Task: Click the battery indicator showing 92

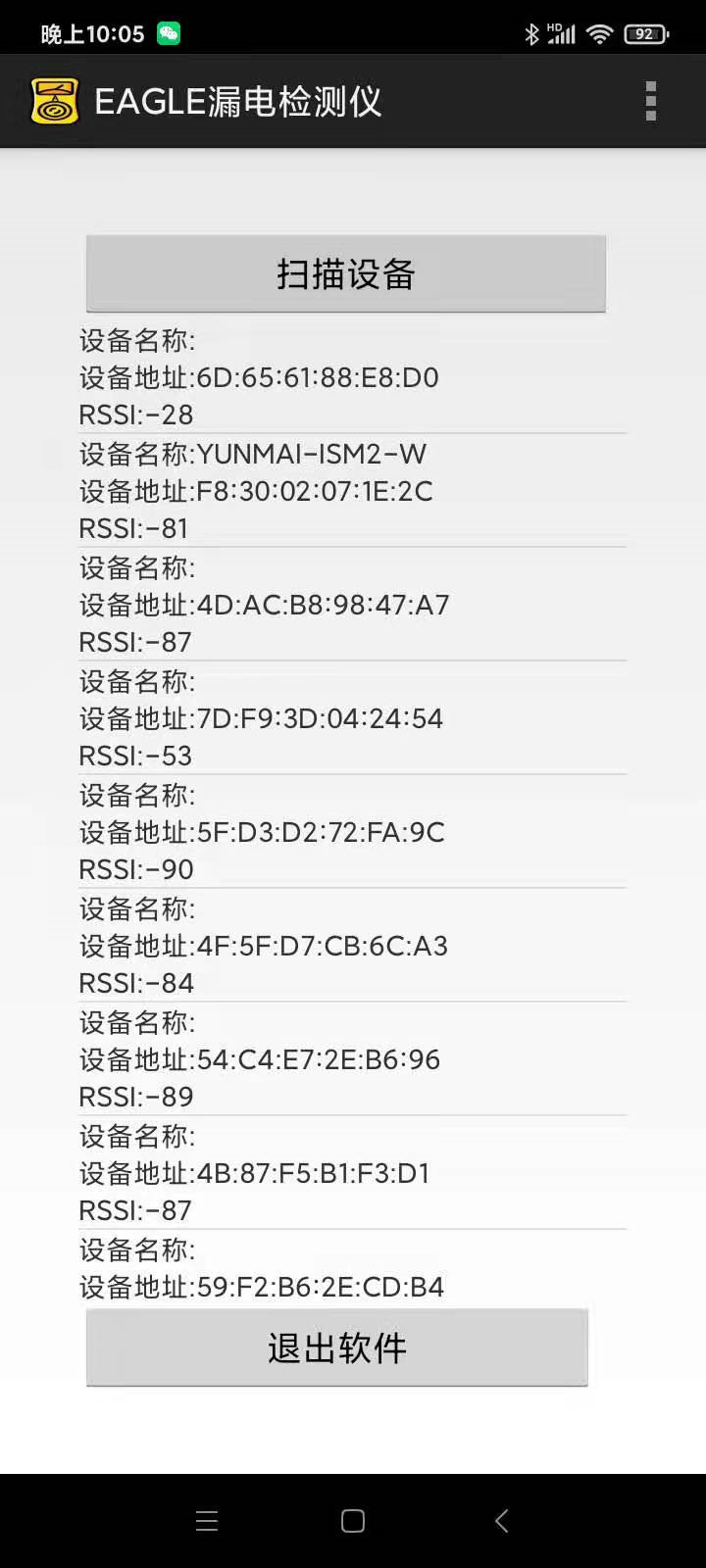Action: 644,32
